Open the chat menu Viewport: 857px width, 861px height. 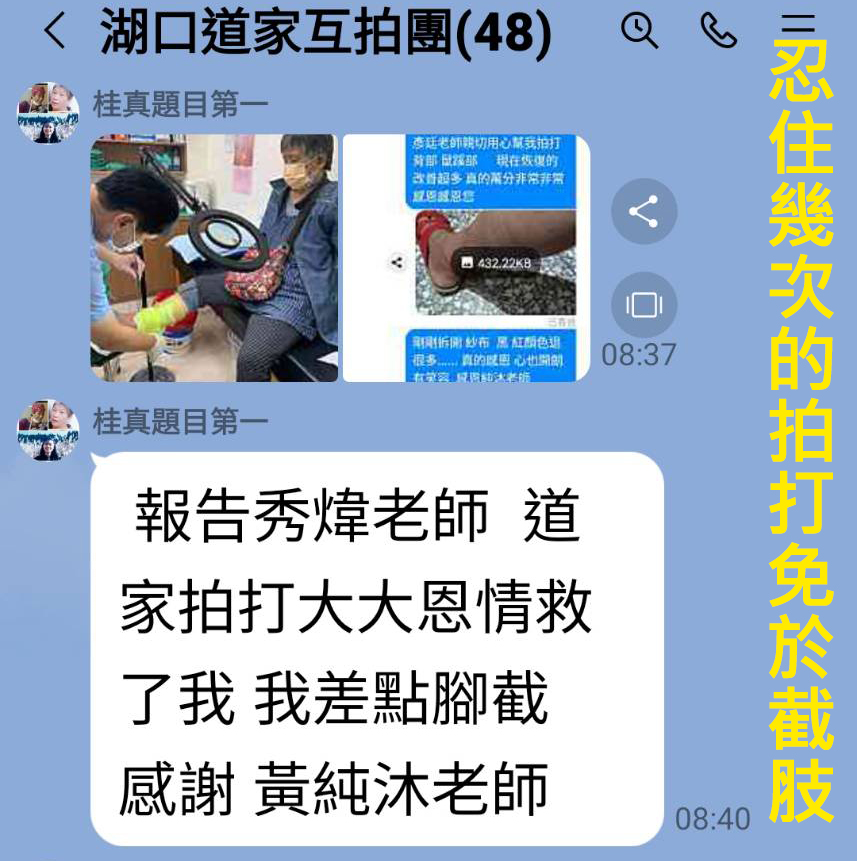797,30
